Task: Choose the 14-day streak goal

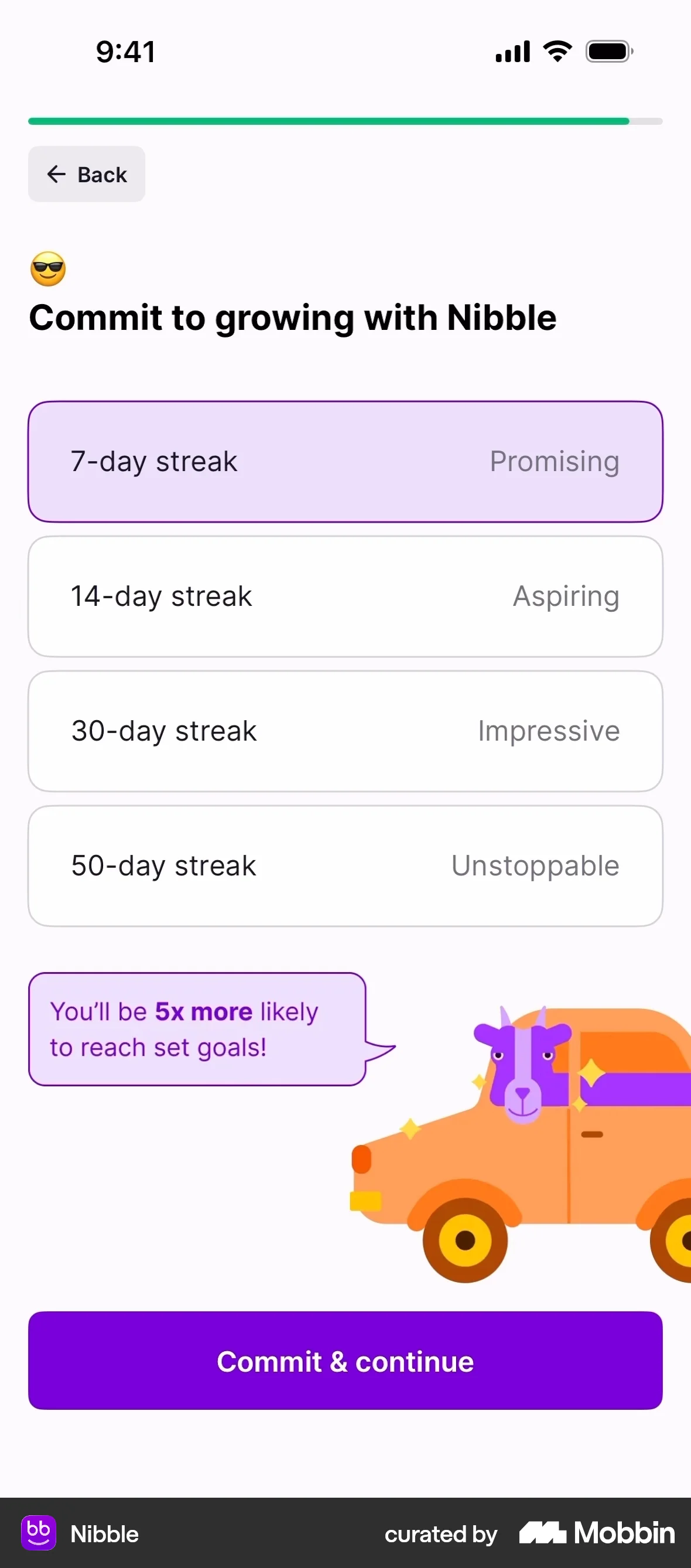Action: click(x=345, y=596)
